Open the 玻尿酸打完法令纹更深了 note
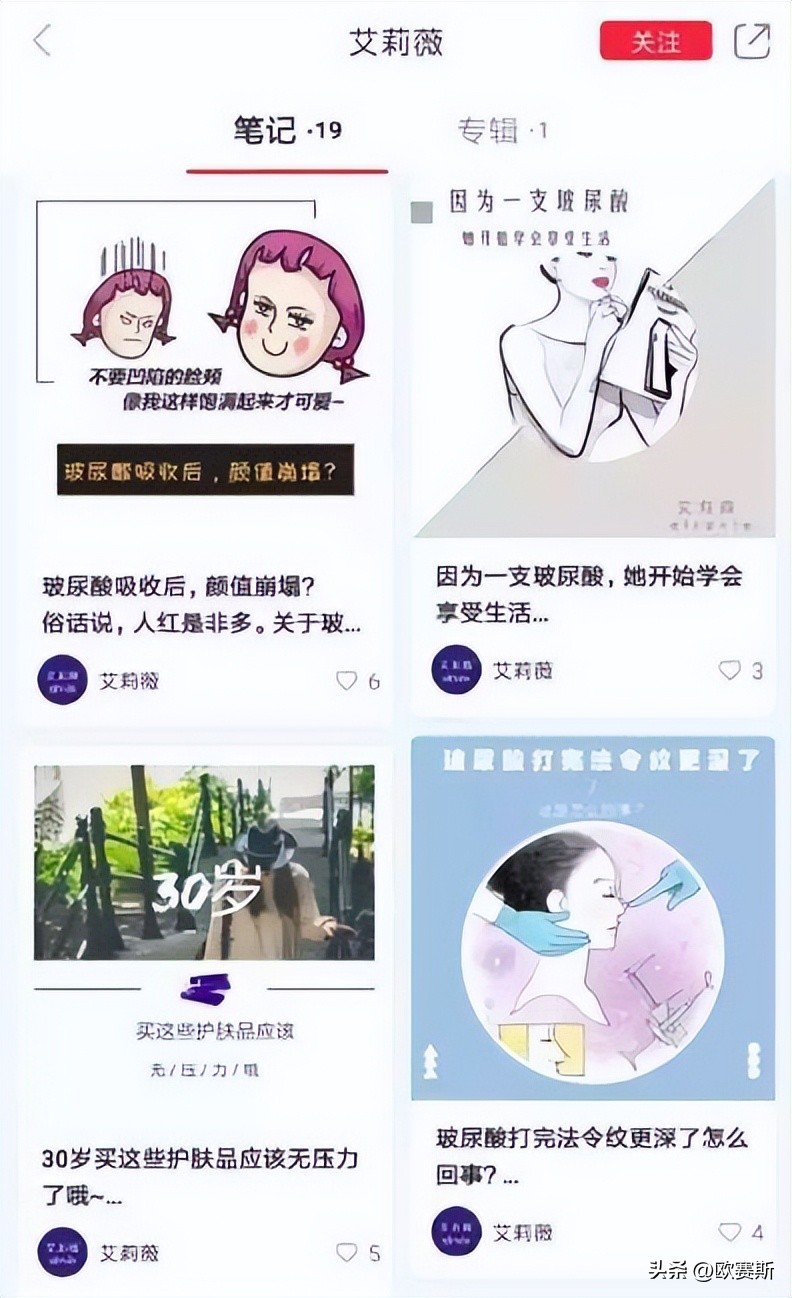Screen dimensions: 792x1298 tap(592, 1151)
